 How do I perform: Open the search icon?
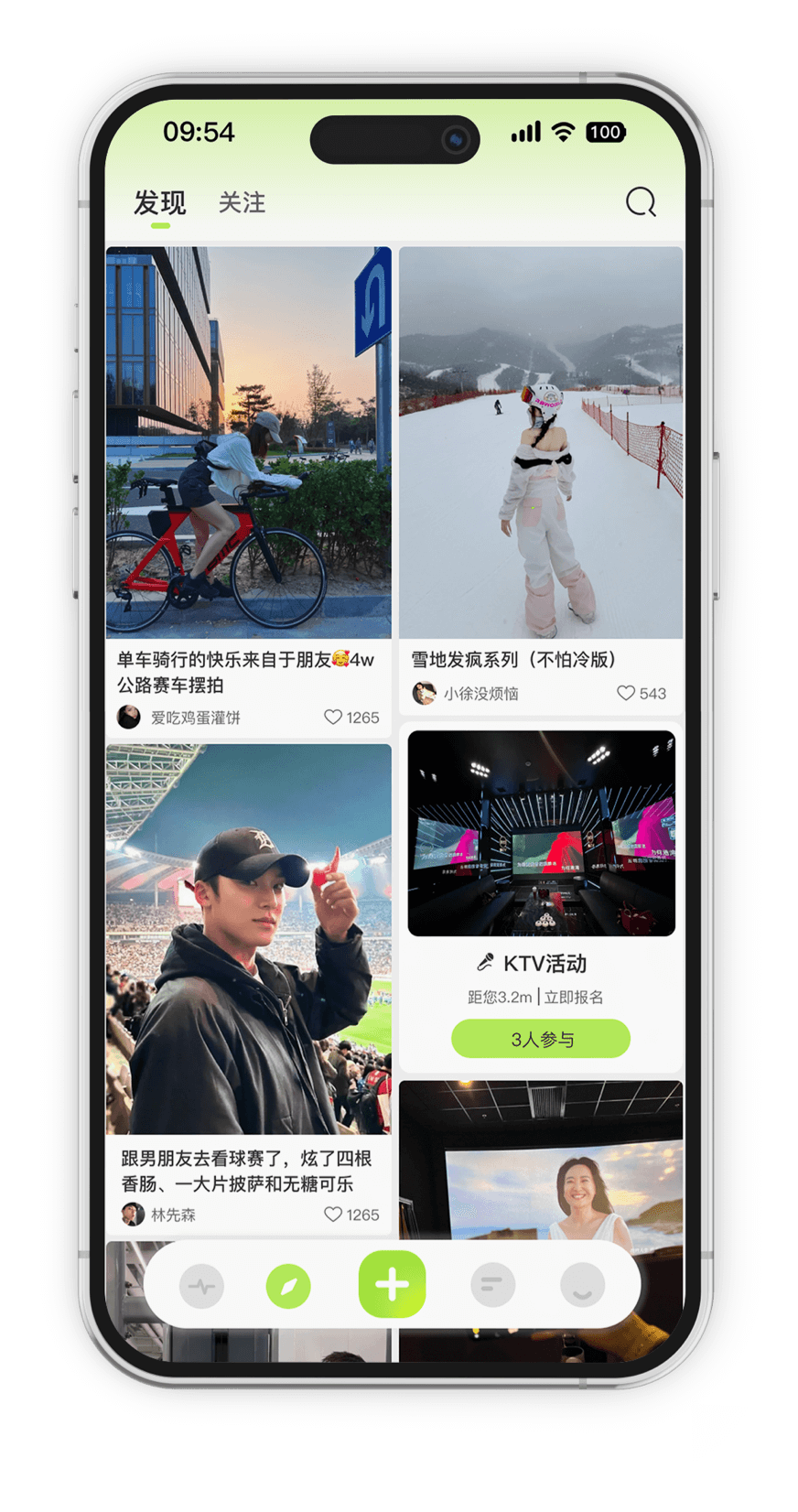pos(641,201)
